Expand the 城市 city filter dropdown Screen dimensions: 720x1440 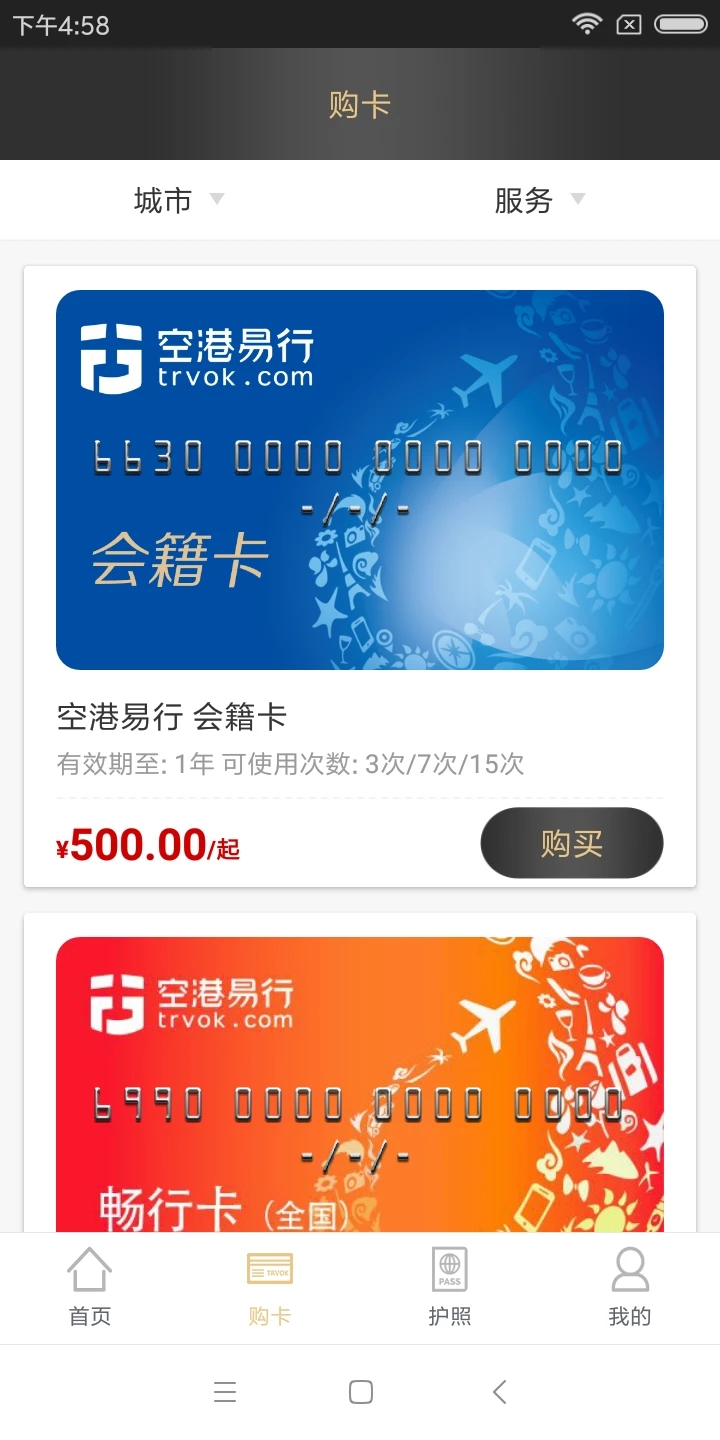[x=180, y=200]
